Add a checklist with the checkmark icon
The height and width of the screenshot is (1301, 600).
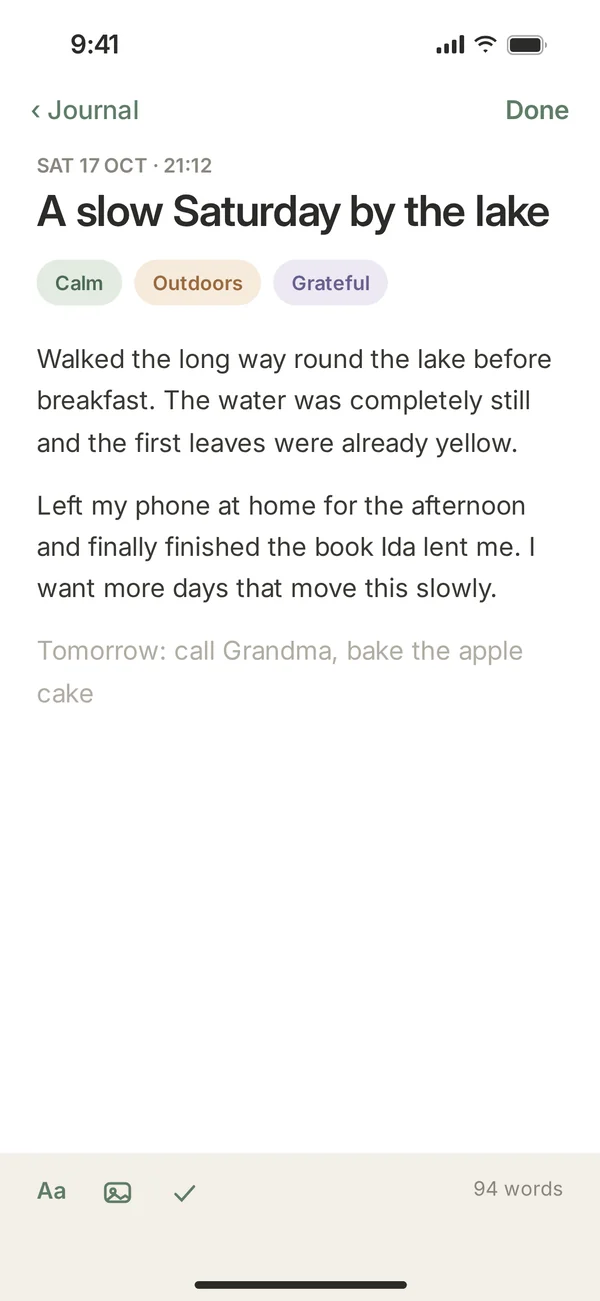[x=185, y=1192]
